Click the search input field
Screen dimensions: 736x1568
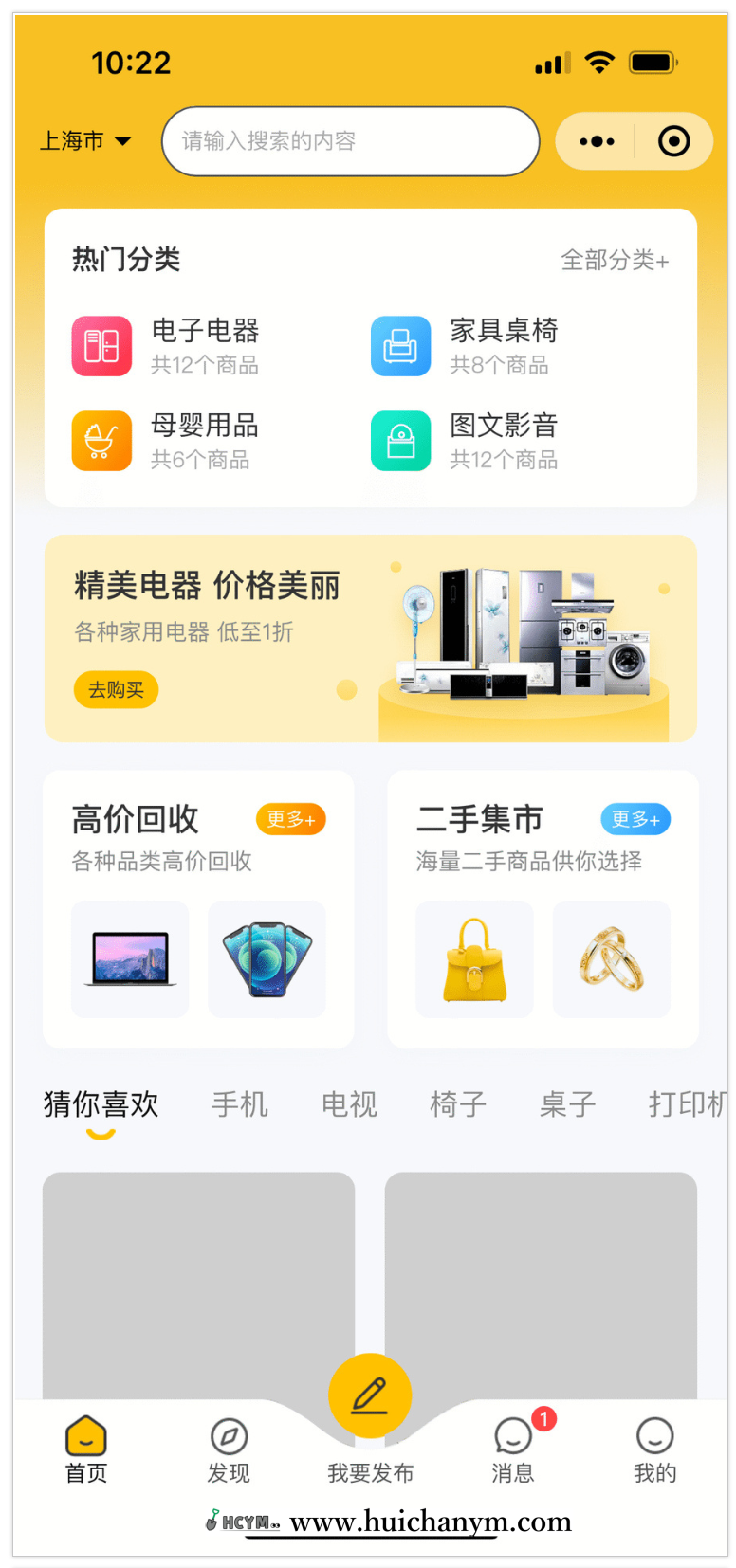350,140
